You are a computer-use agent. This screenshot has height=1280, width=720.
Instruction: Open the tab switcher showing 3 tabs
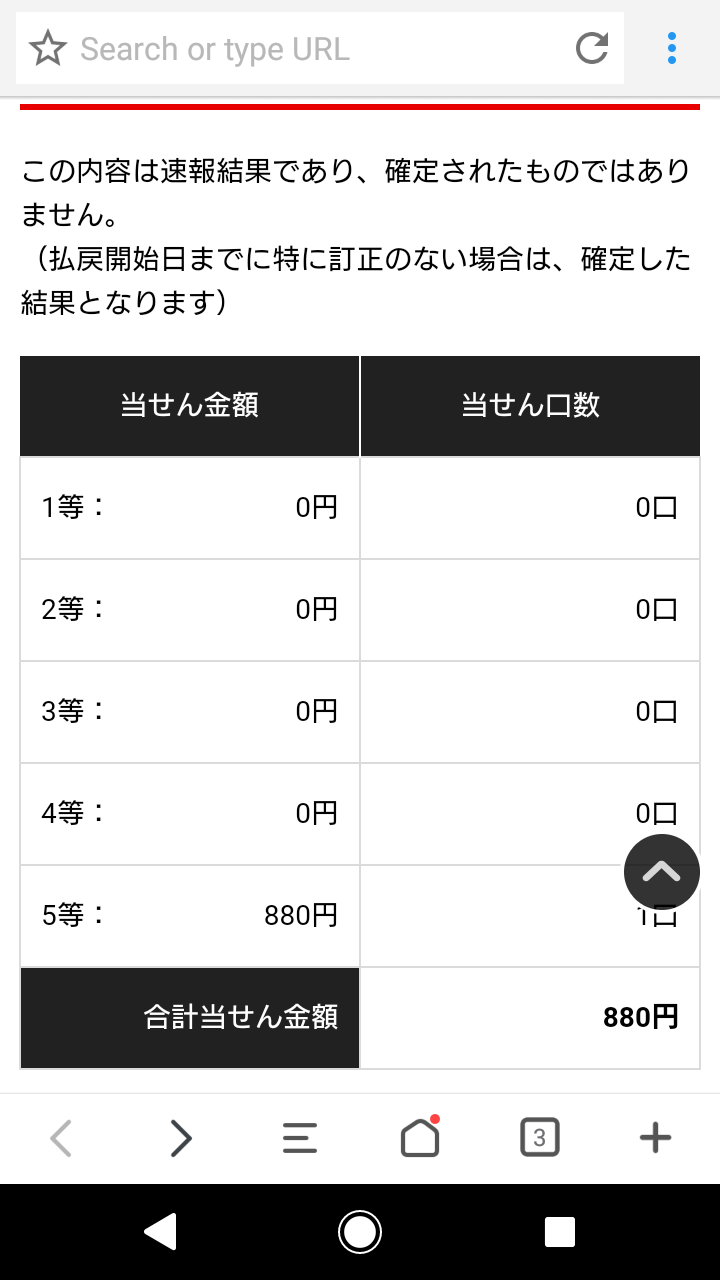pyautogui.click(x=540, y=1138)
